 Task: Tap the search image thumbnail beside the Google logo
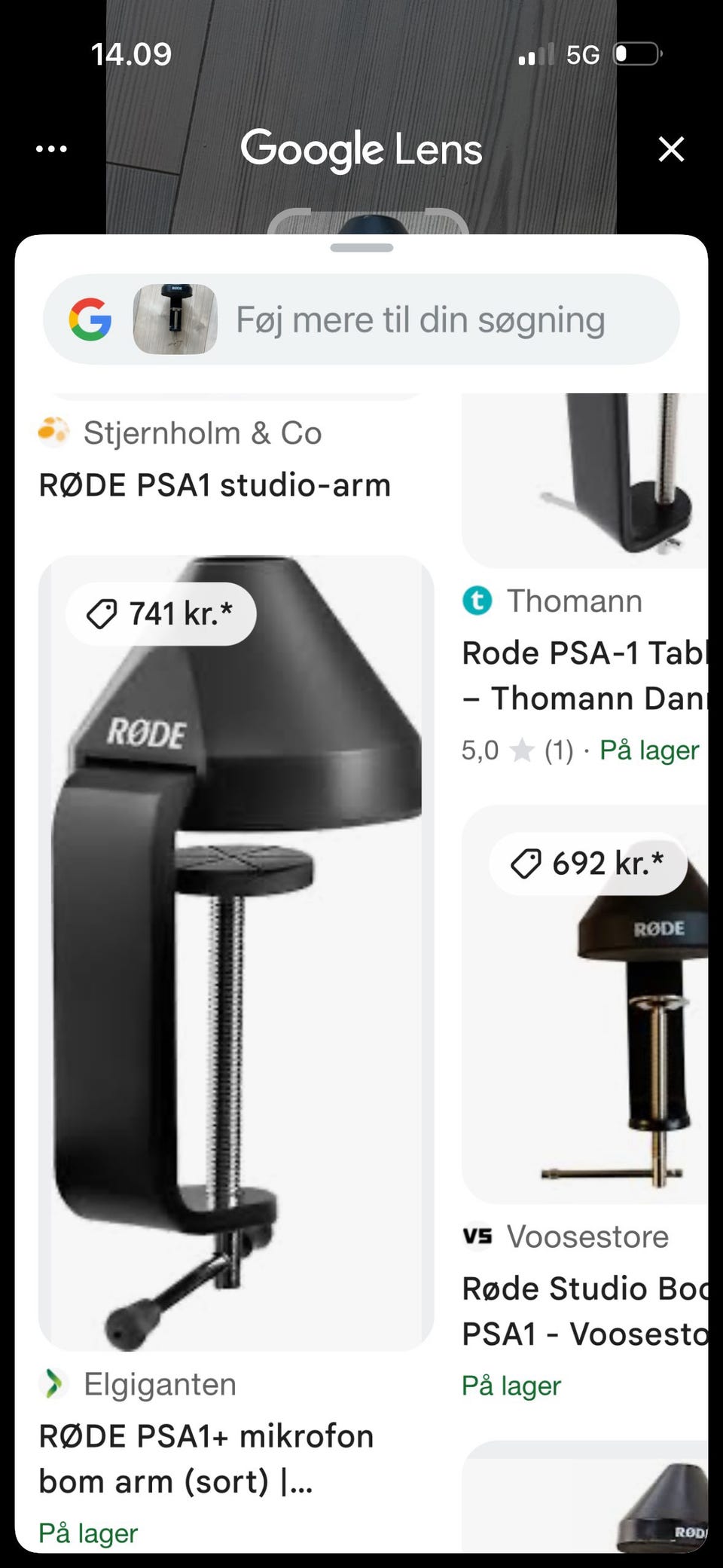point(175,319)
